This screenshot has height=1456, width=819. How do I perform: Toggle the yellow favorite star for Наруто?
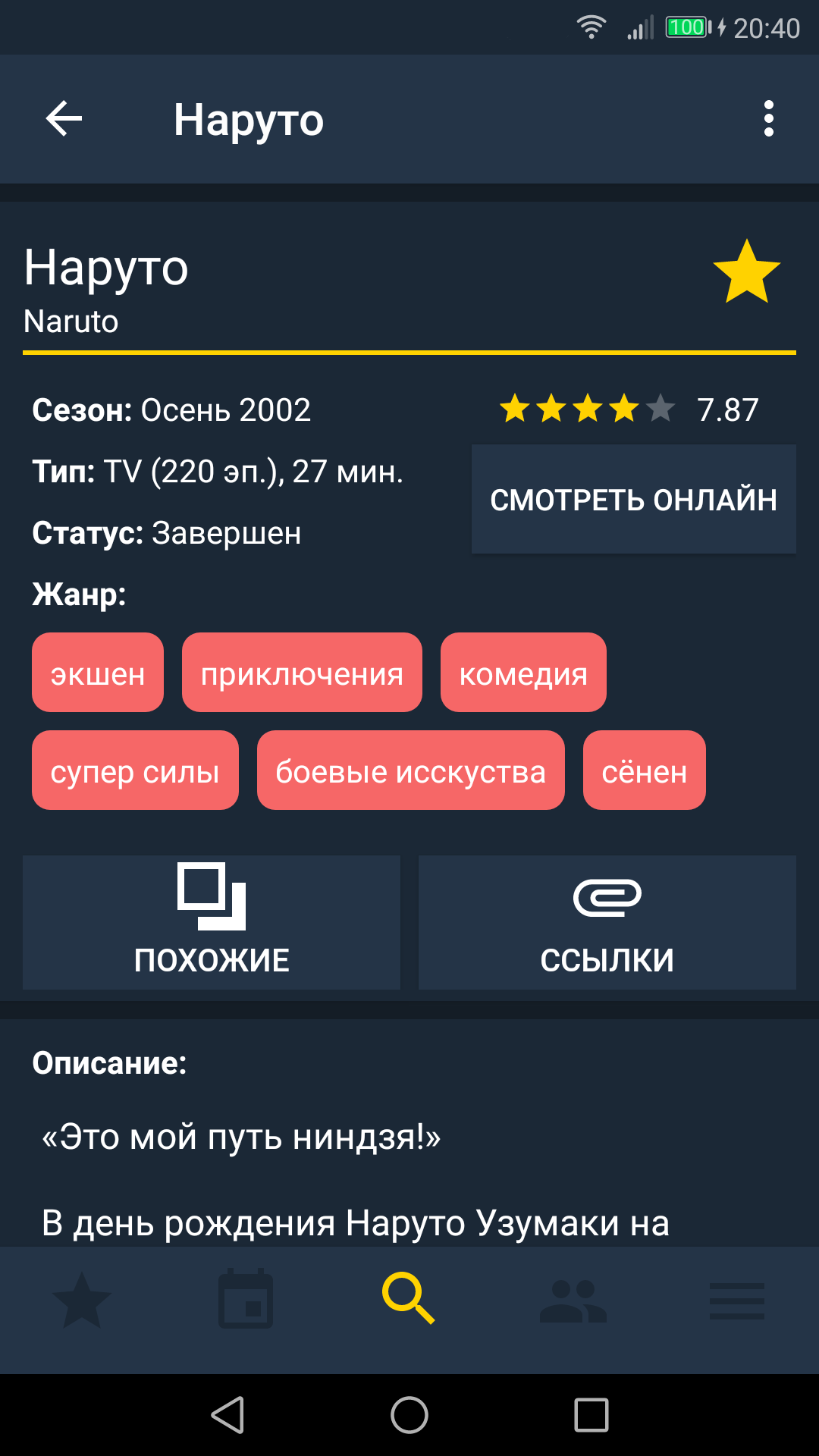point(747,273)
